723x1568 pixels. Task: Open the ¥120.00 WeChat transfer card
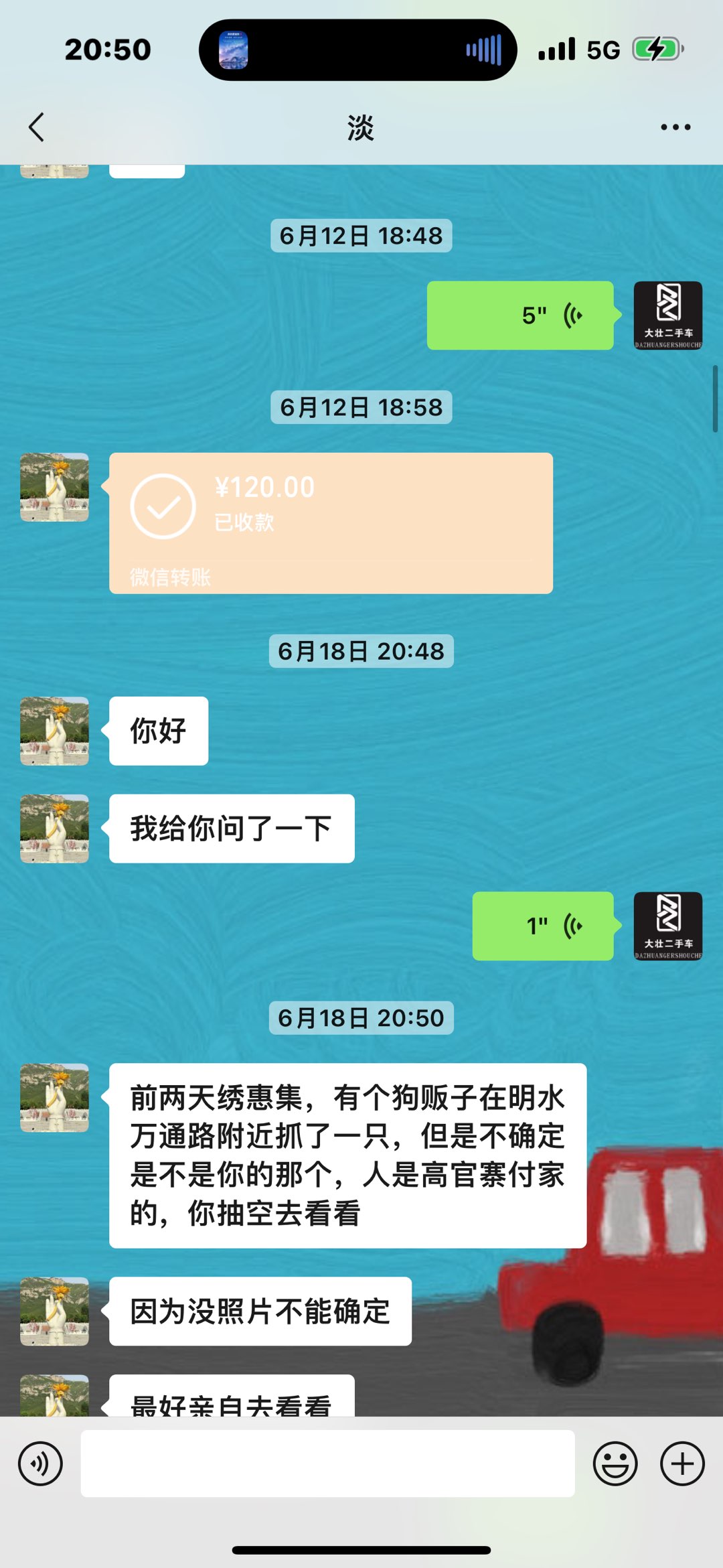click(331, 523)
